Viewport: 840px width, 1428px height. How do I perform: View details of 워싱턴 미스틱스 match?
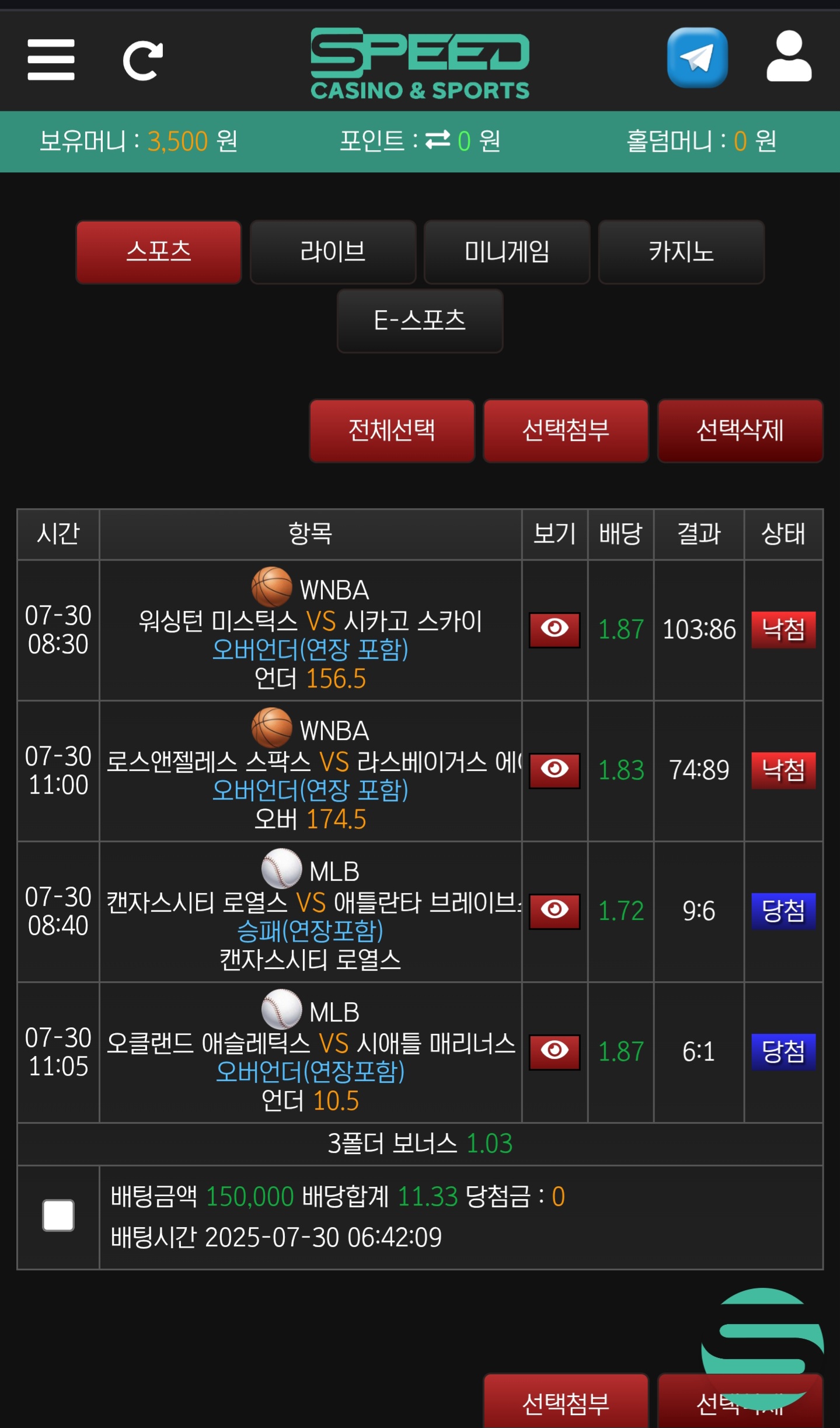tap(554, 630)
